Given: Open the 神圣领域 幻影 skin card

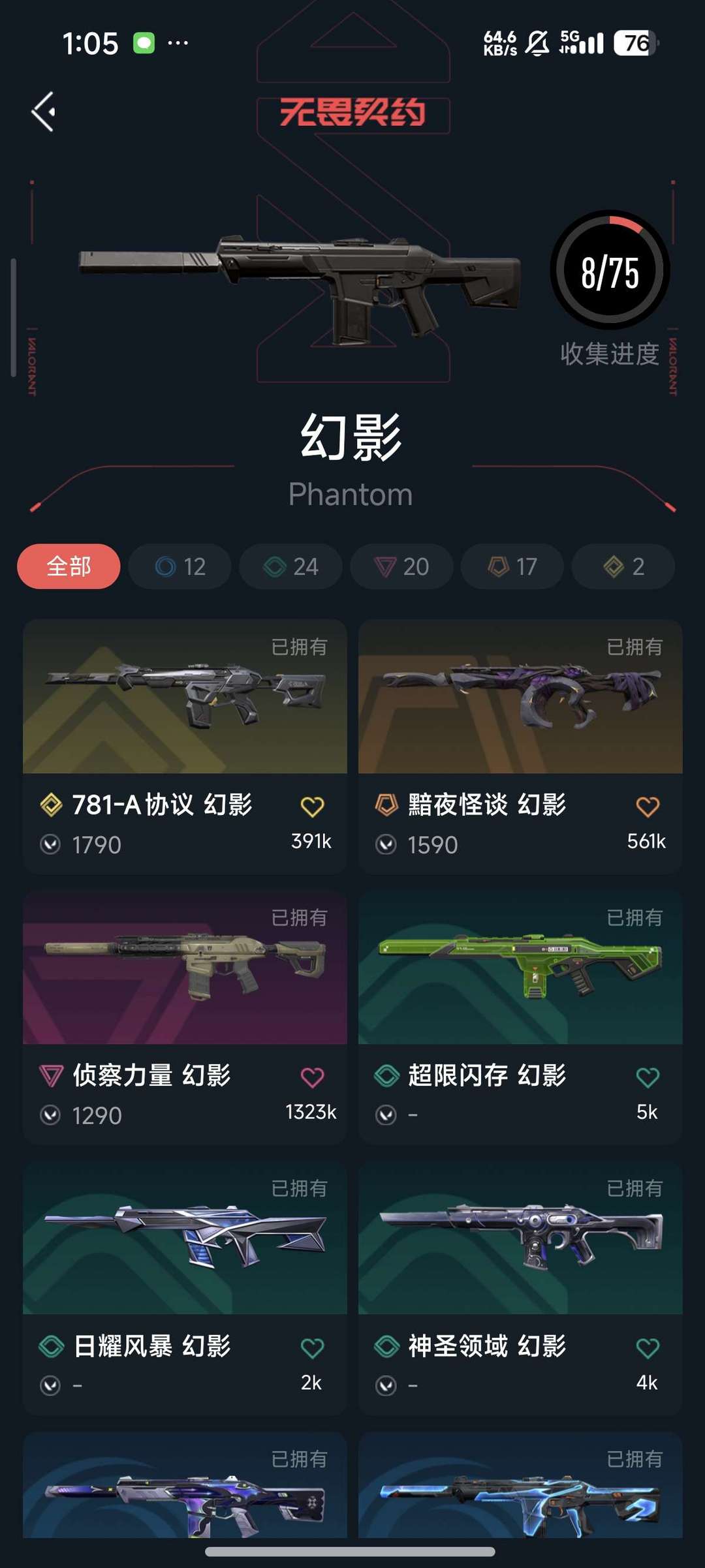Looking at the screenshot, I should 520,1289.
